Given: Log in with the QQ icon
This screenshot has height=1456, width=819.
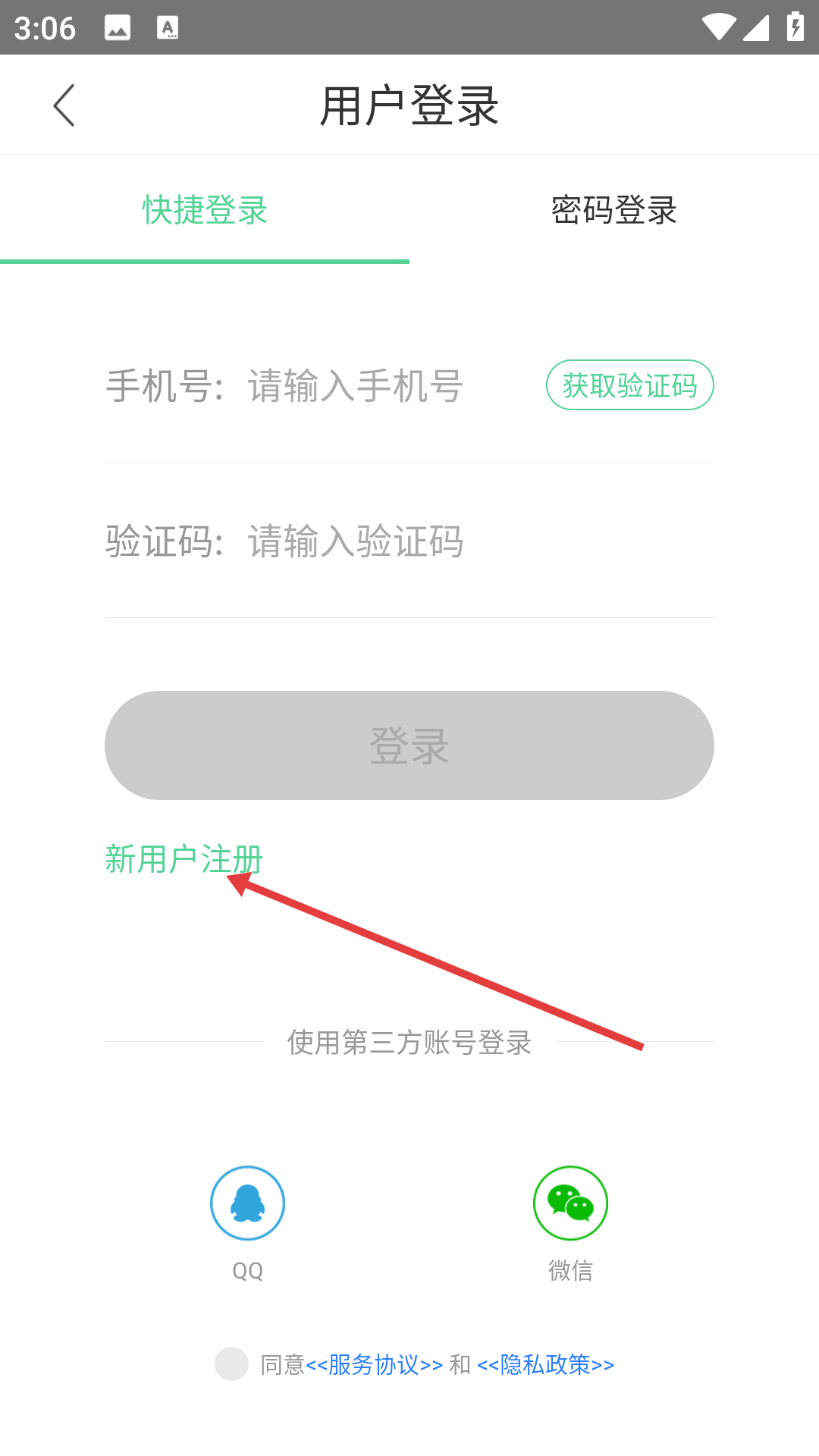Looking at the screenshot, I should 247,1203.
